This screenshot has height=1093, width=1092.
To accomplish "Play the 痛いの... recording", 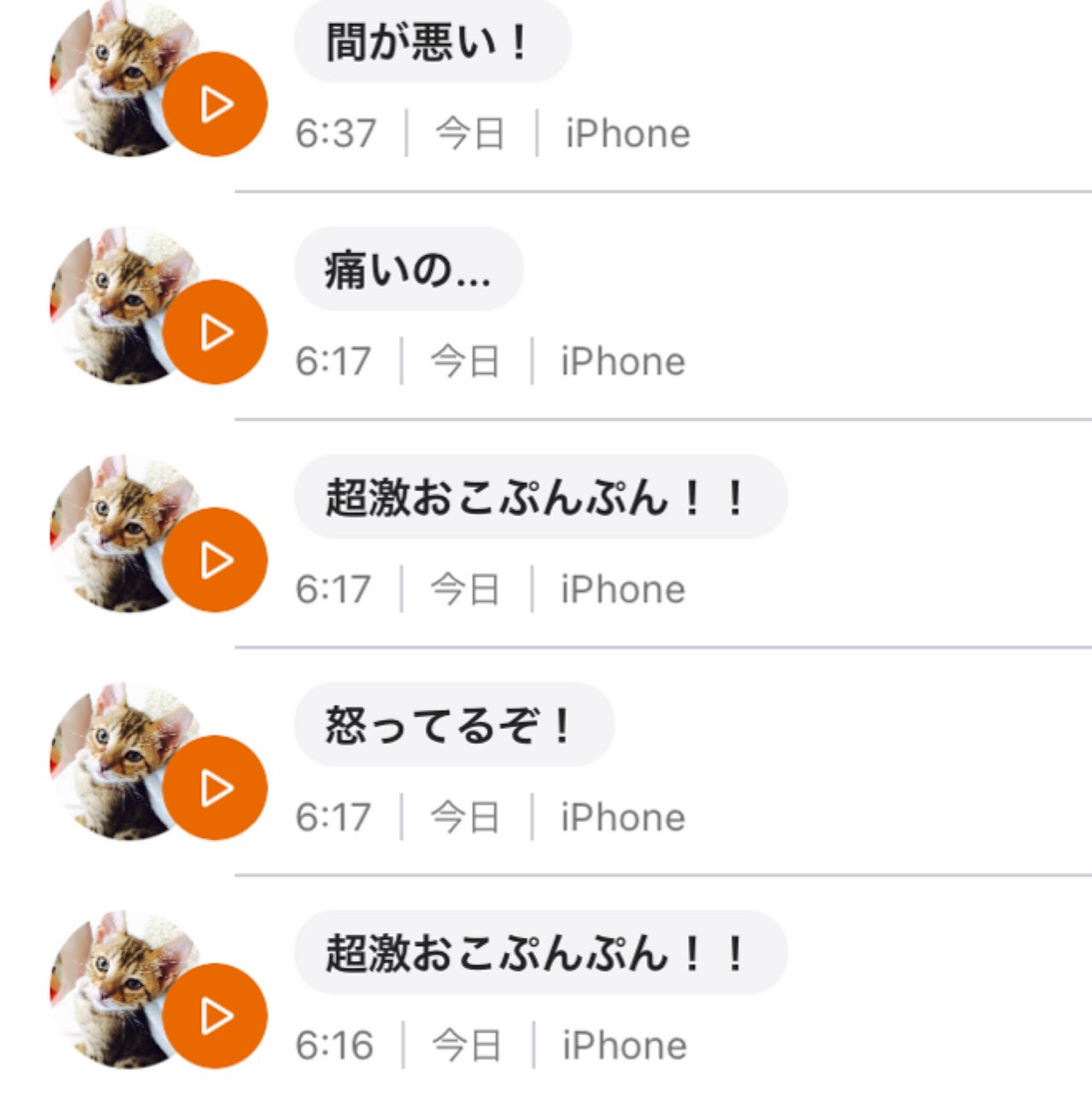I will pos(214,332).
